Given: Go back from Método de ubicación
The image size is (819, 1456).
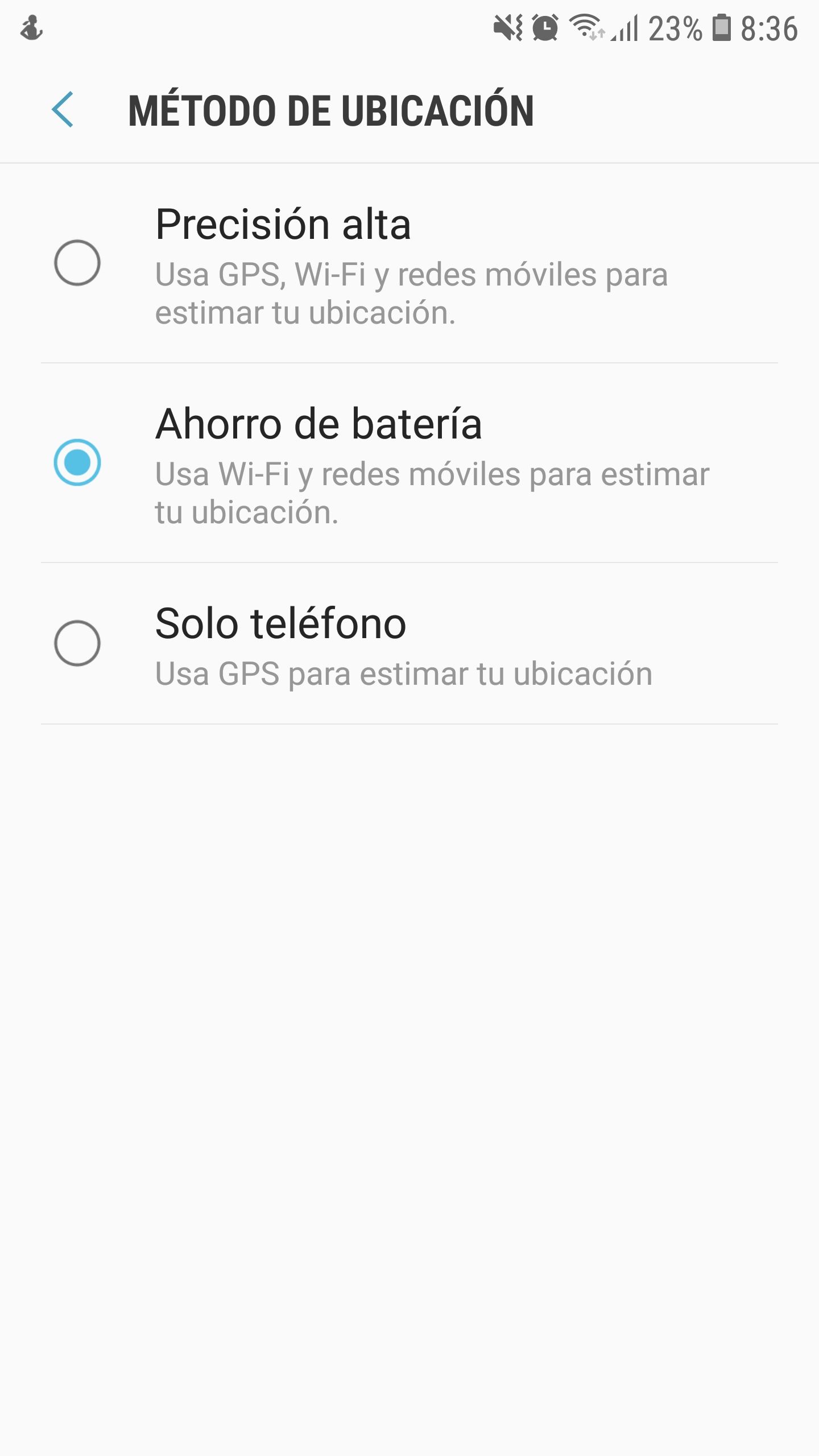Looking at the screenshot, I should pos(63,109).
